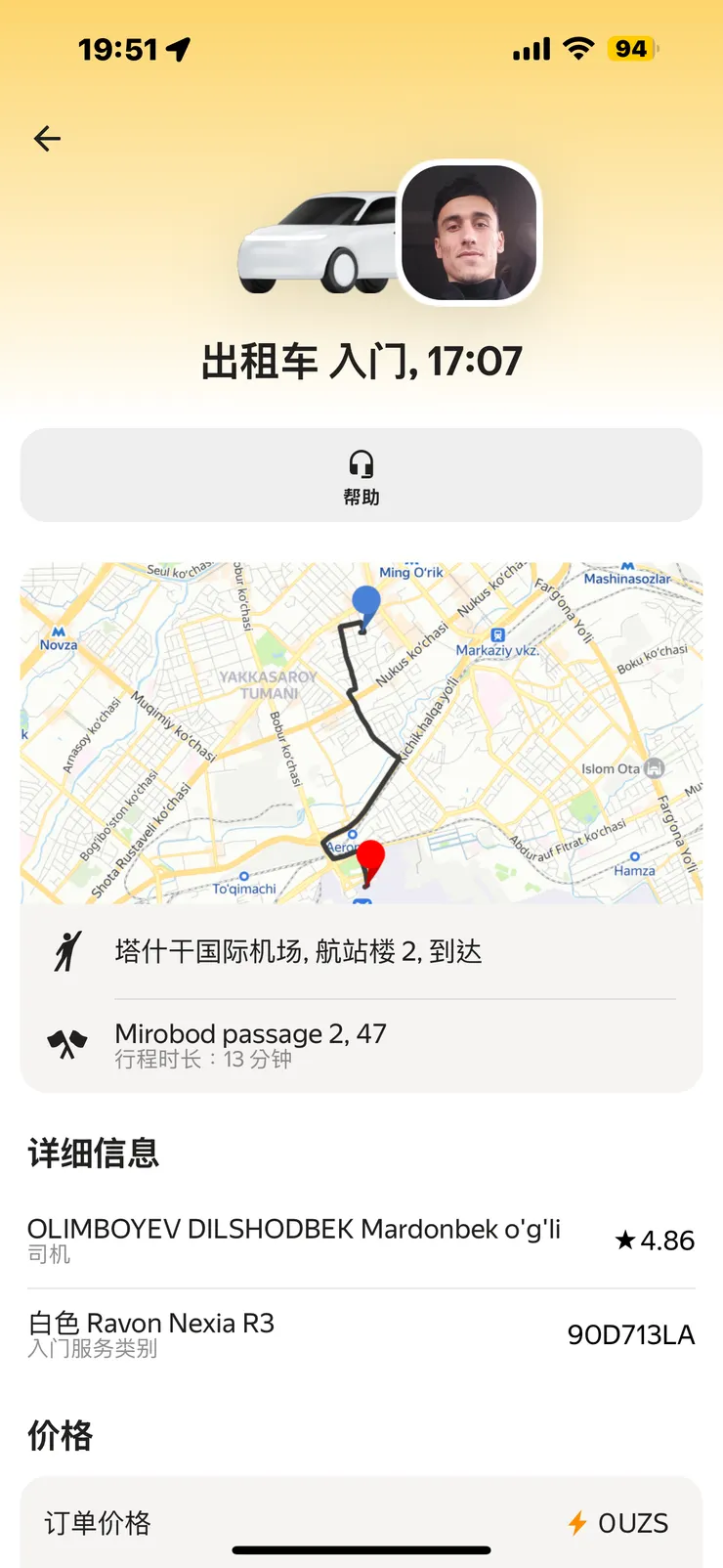Tap the star icon next to 4.86
The height and width of the screenshot is (1568, 723).
point(622,1240)
